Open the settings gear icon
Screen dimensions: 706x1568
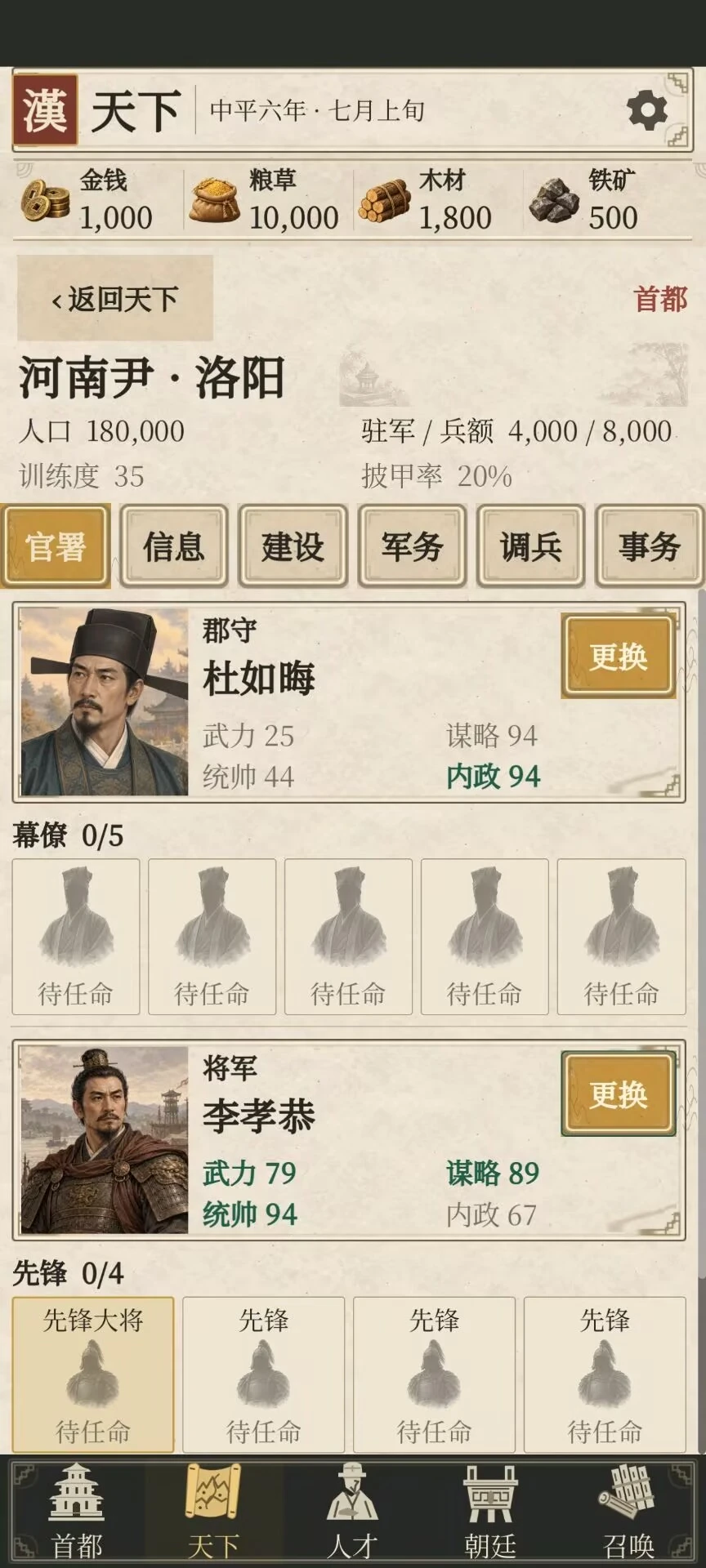pos(647,110)
